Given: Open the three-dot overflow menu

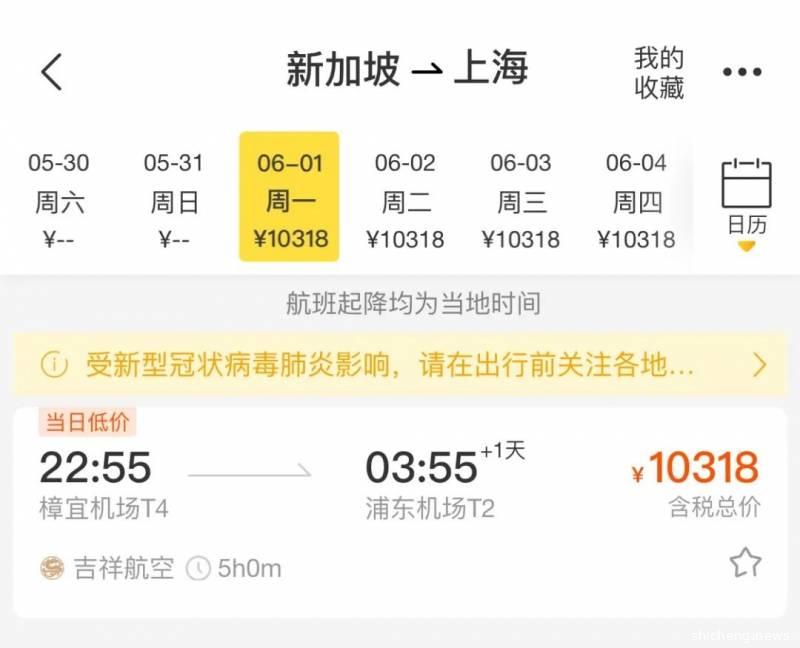Looking at the screenshot, I should point(742,72).
